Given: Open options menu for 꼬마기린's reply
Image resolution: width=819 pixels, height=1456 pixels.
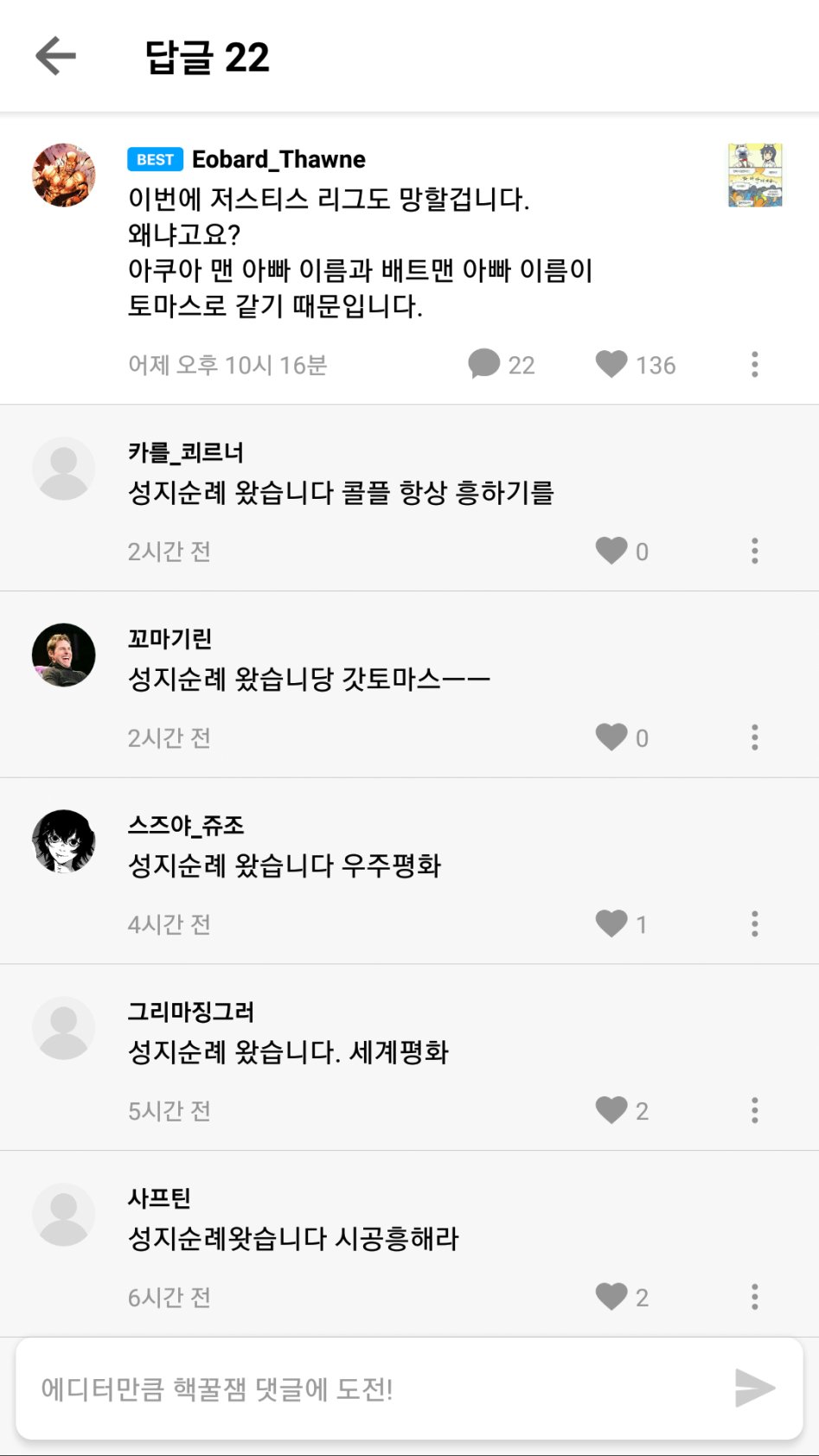Looking at the screenshot, I should pos(755,737).
